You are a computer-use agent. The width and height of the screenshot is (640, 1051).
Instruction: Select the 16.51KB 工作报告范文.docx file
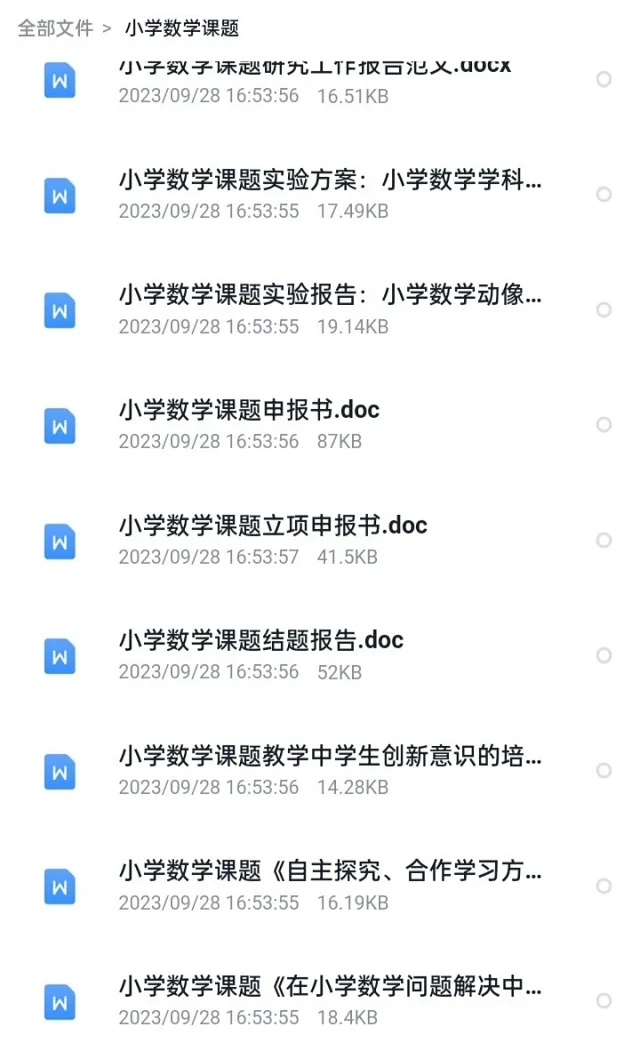point(604,79)
